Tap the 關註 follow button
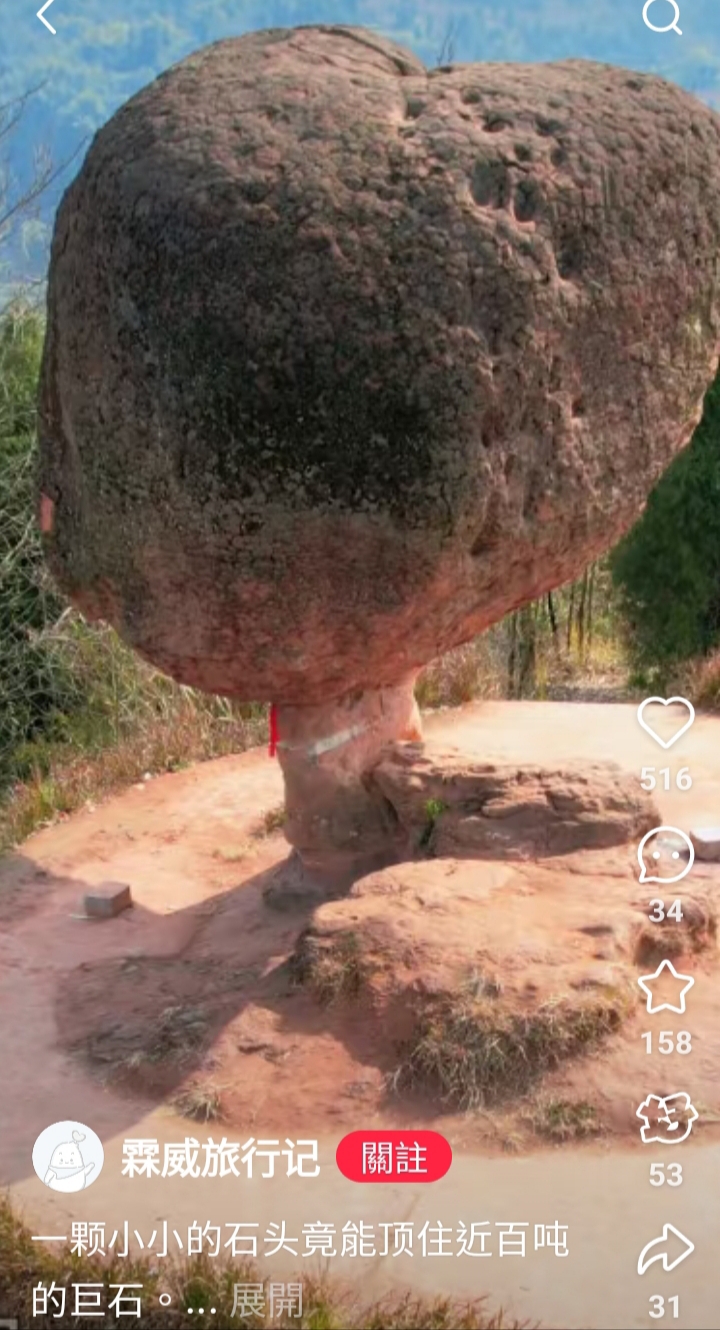 (394, 1157)
